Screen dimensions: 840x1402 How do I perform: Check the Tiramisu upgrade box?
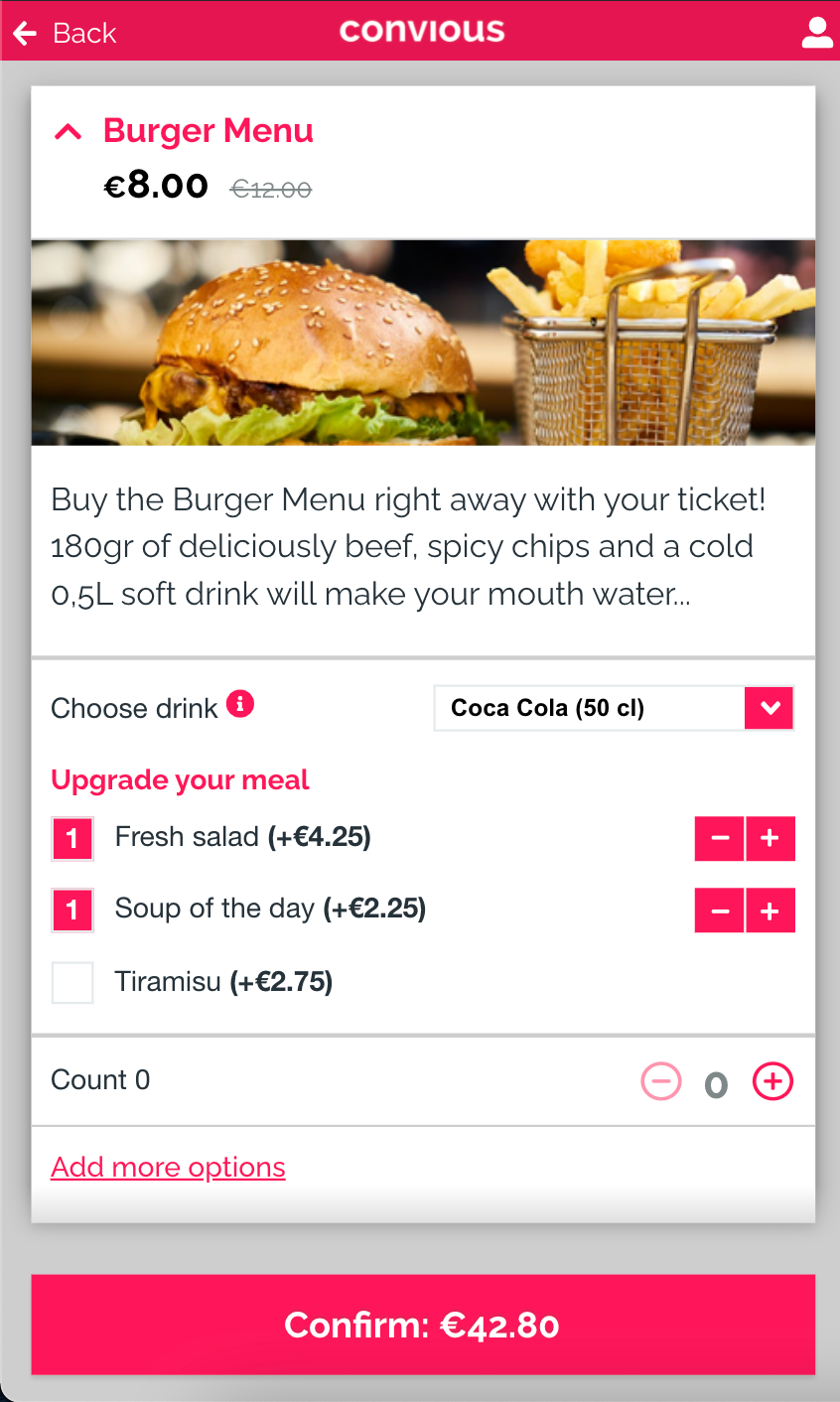72,983
